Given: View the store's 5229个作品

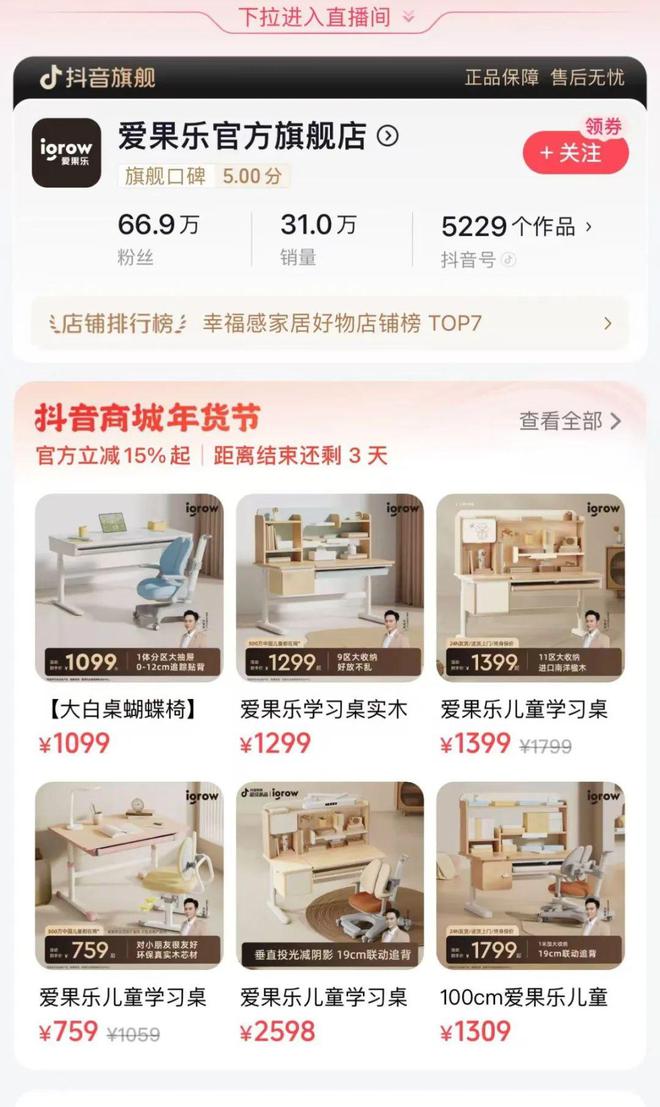Looking at the screenshot, I should click(x=516, y=227).
